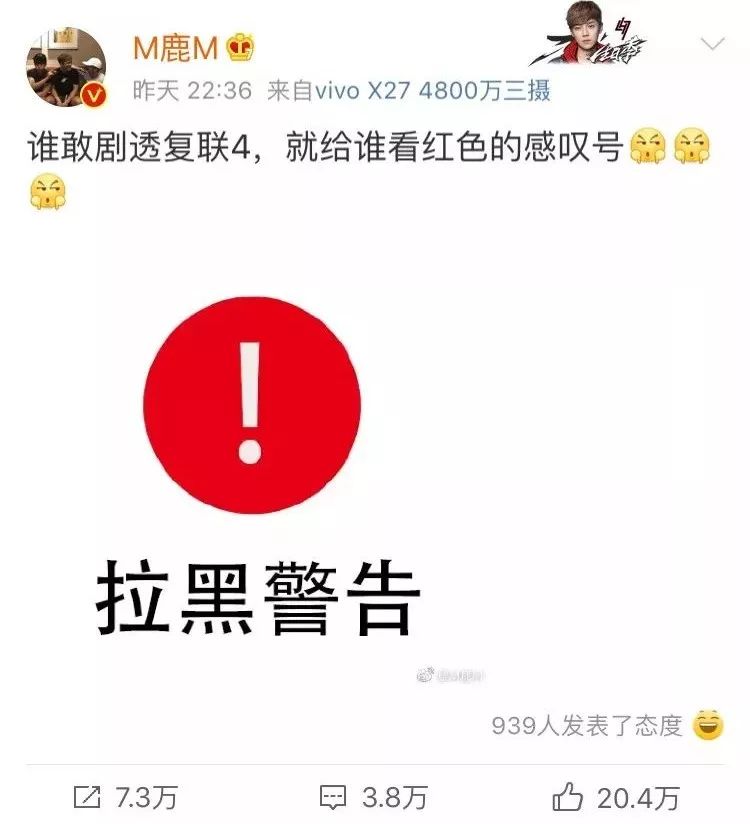
Task: Open the comments with 3.8万 replies
Action: pos(374,796)
